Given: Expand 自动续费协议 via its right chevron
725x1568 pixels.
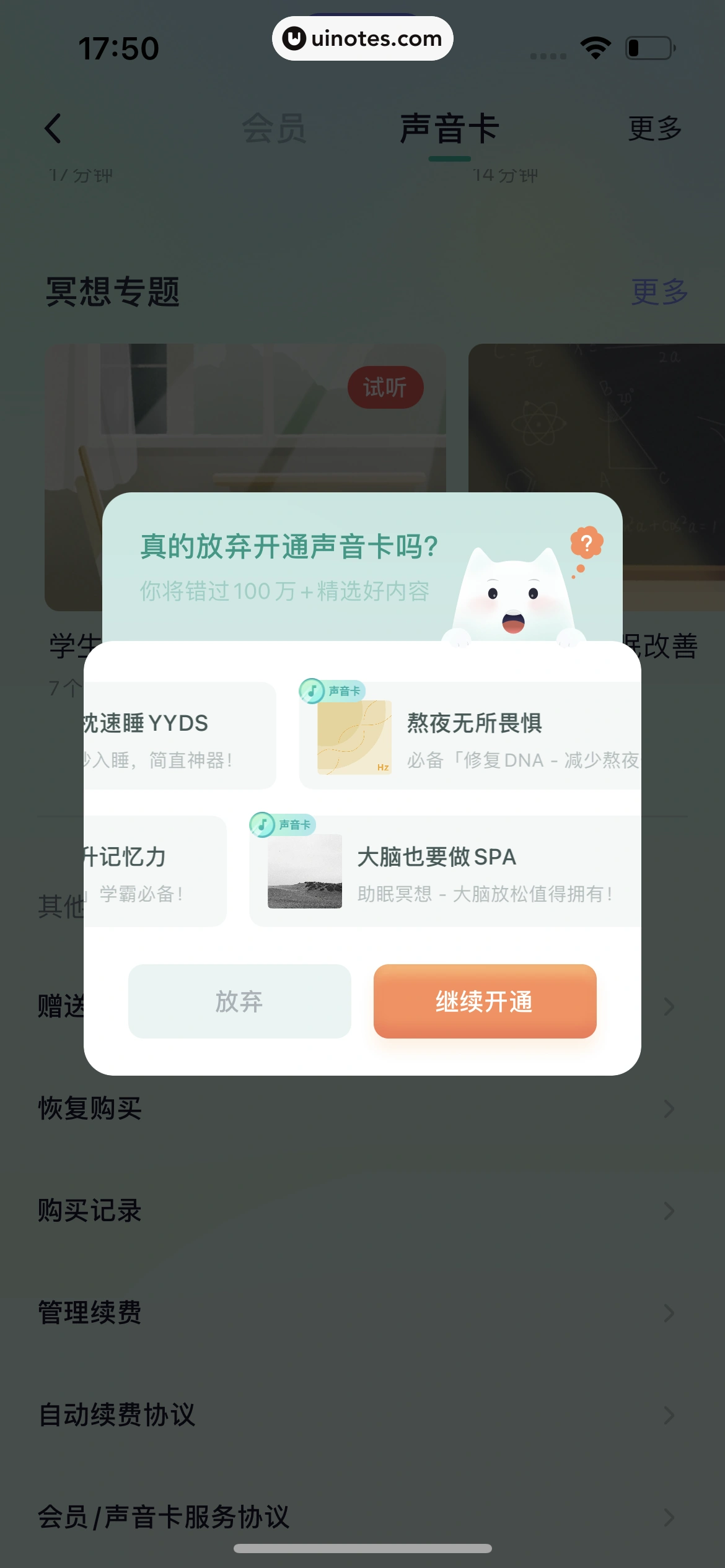Looking at the screenshot, I should 668,1415.
